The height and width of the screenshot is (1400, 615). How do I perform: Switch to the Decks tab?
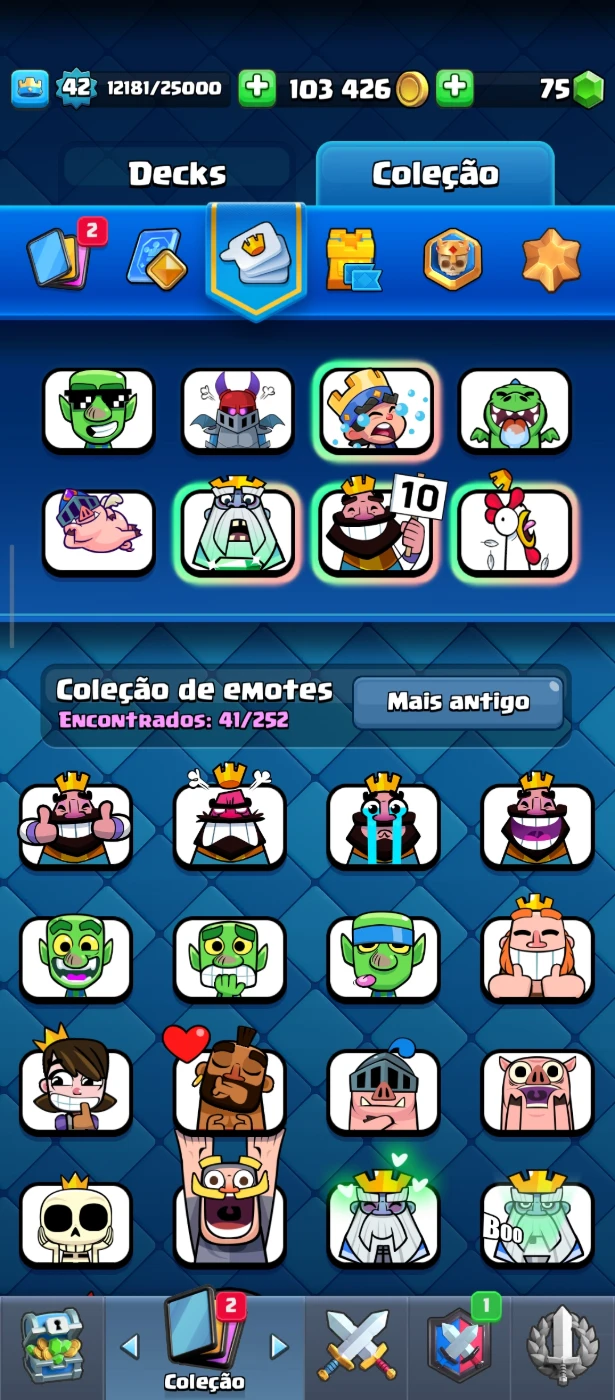(x=177, y=174)
